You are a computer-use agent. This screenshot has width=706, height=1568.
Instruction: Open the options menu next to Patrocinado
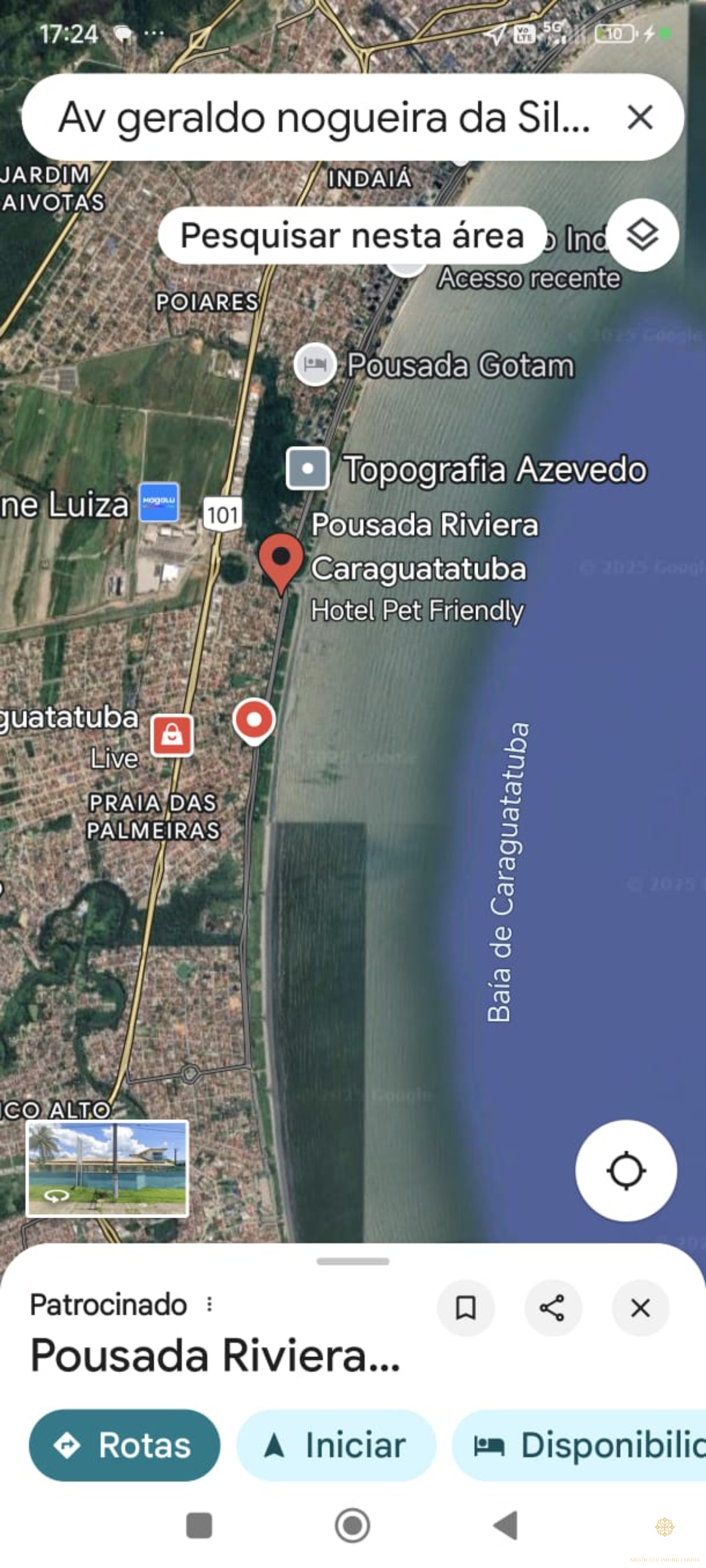click(x=209, y=1304)
